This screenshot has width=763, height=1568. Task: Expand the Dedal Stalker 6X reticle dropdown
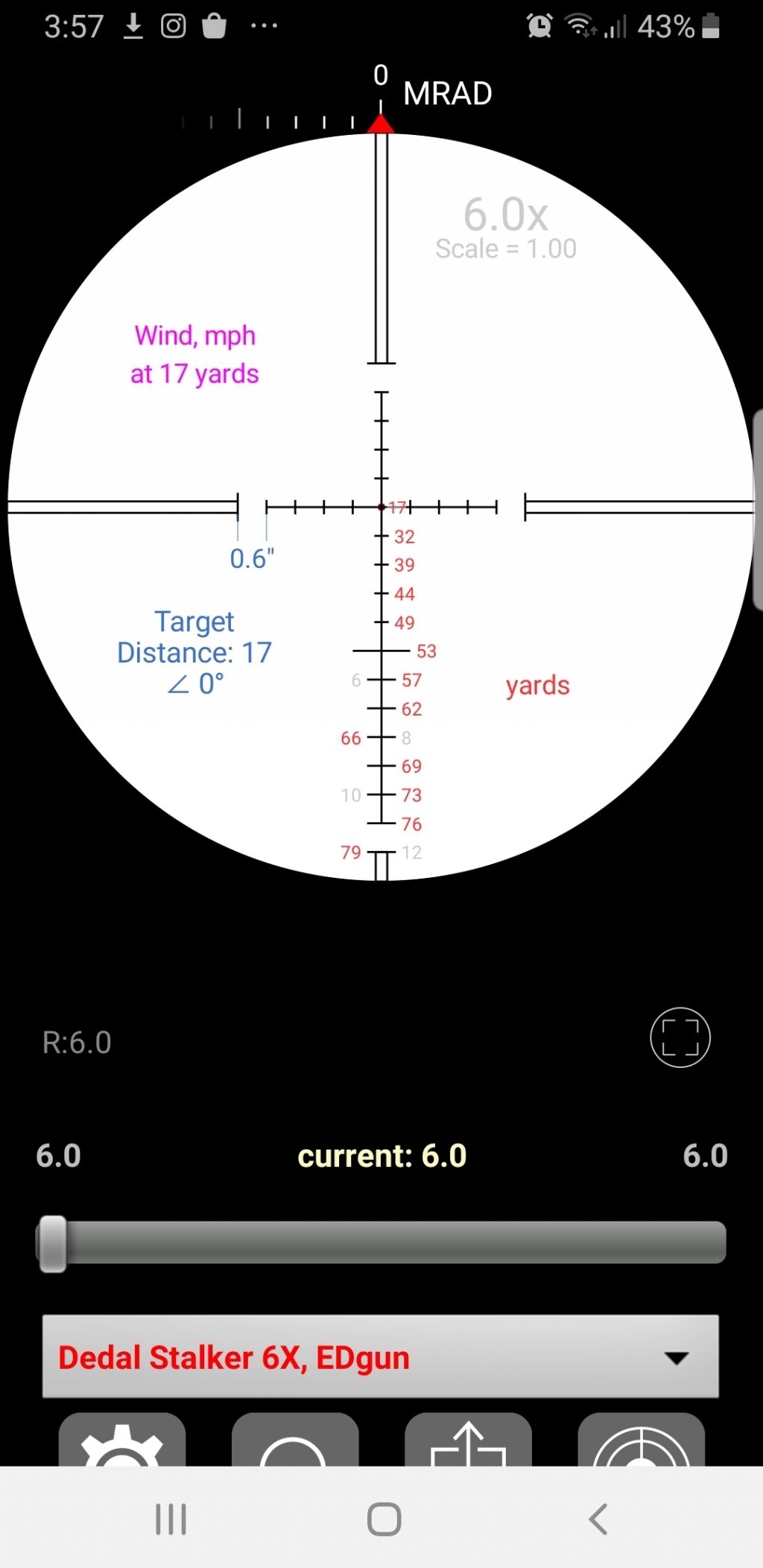[x=380, y=1357]
